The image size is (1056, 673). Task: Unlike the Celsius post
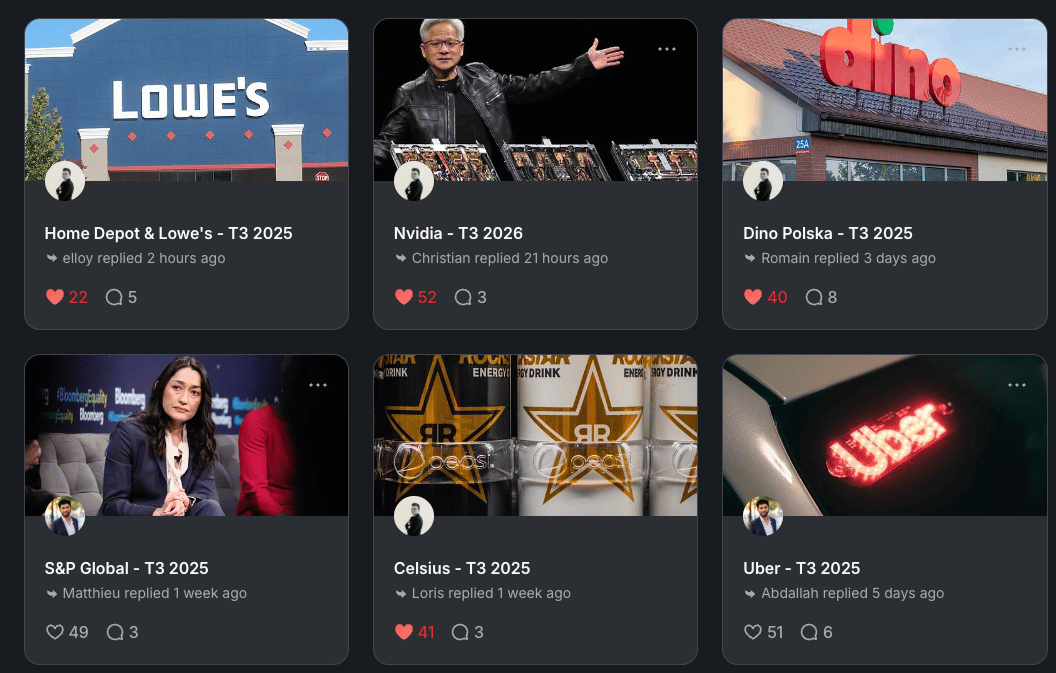404,632
